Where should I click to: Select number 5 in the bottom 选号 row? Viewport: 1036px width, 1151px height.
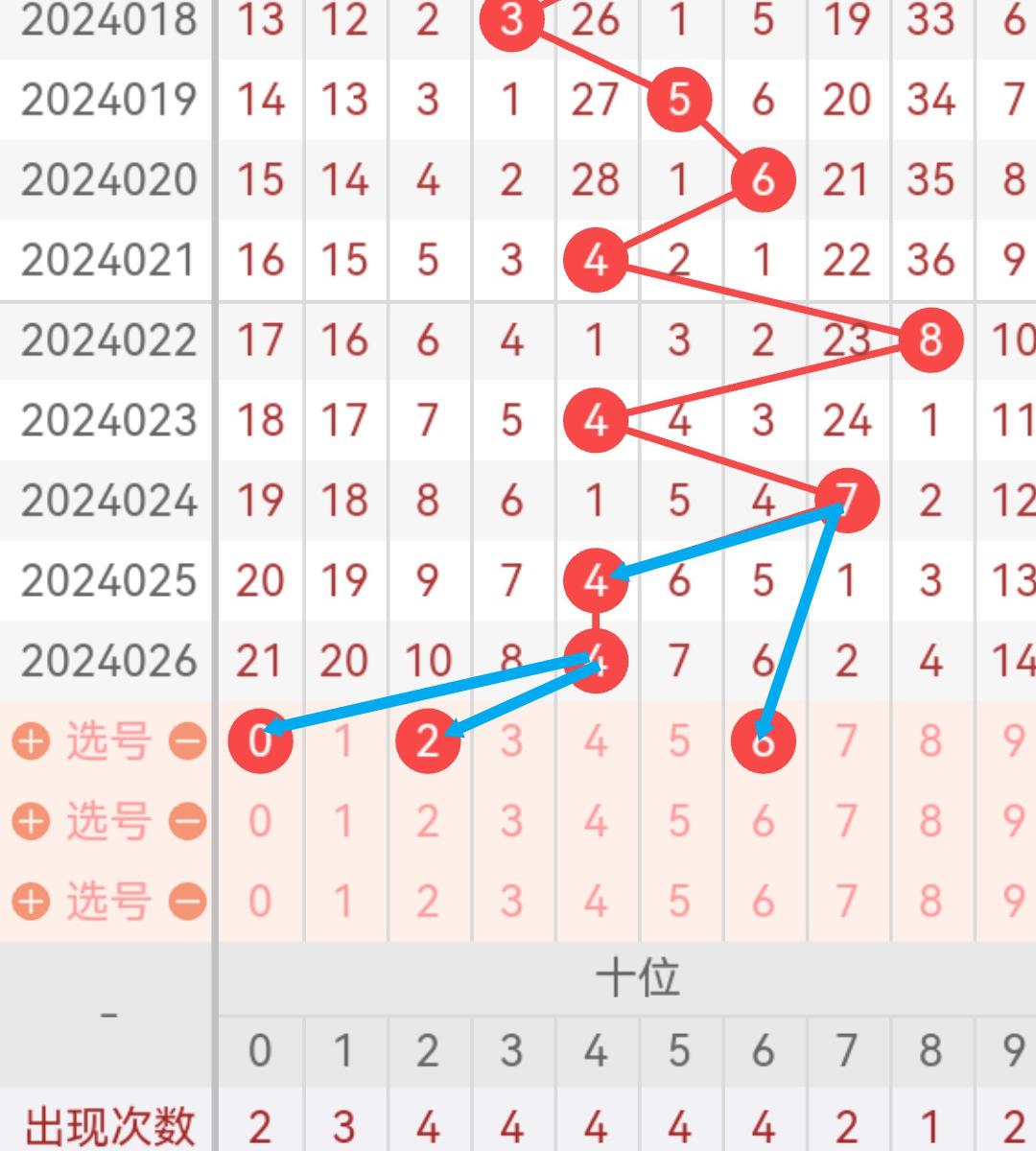coord(679,901)
